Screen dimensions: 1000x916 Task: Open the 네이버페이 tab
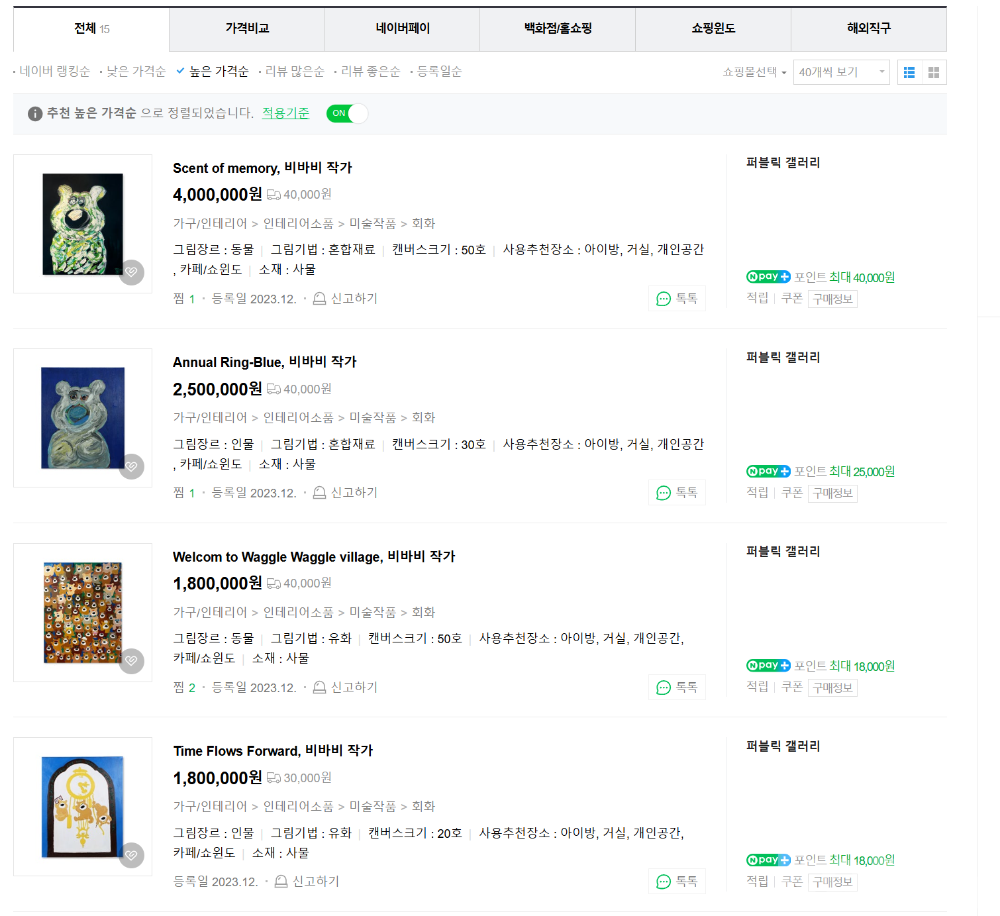[x=402, y=29]
